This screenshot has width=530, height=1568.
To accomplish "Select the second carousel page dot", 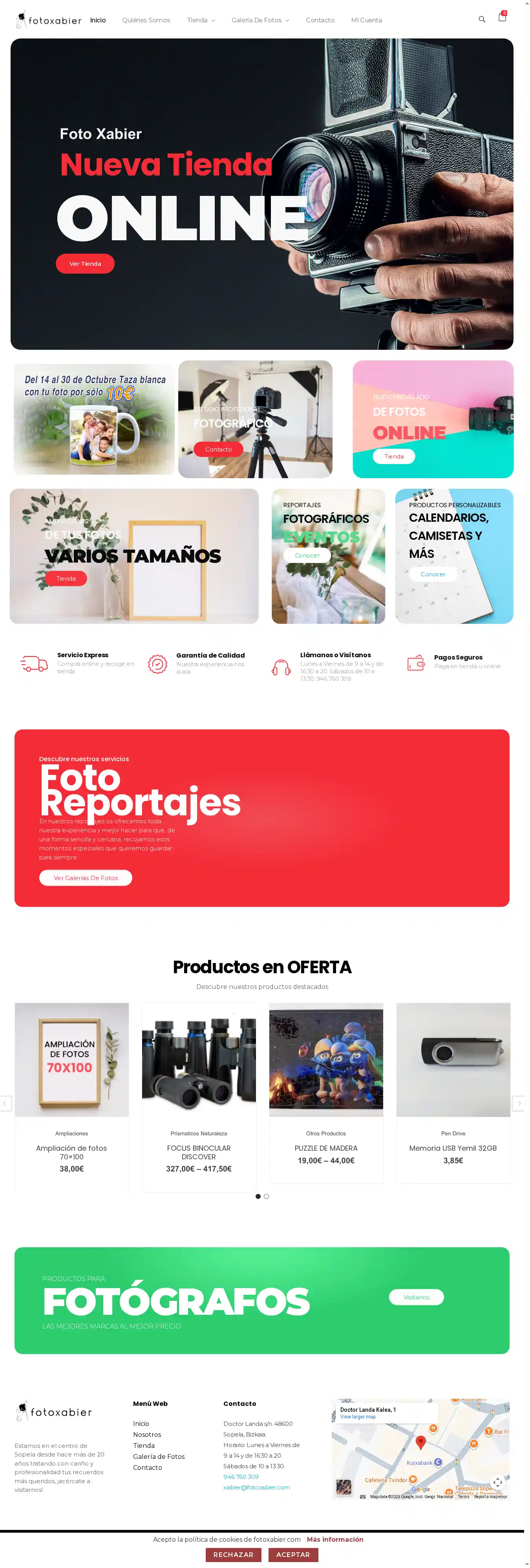I will pyautogui.click(x=267, y=1196).
